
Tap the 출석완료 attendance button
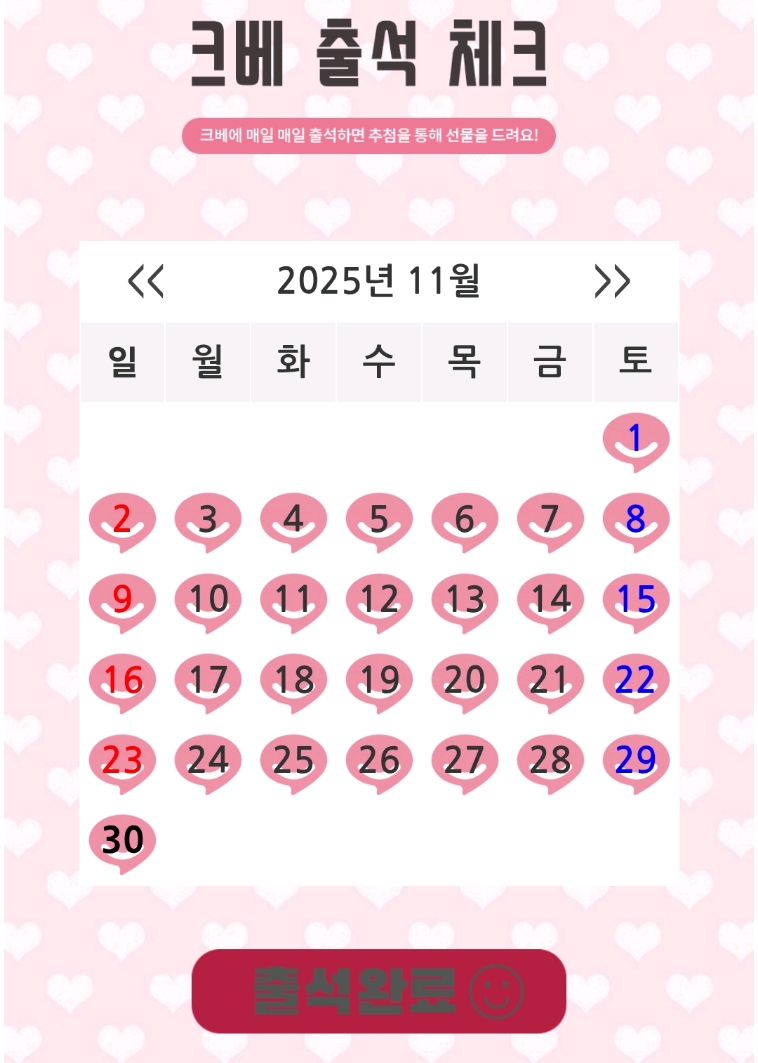(x=379, y=991)
